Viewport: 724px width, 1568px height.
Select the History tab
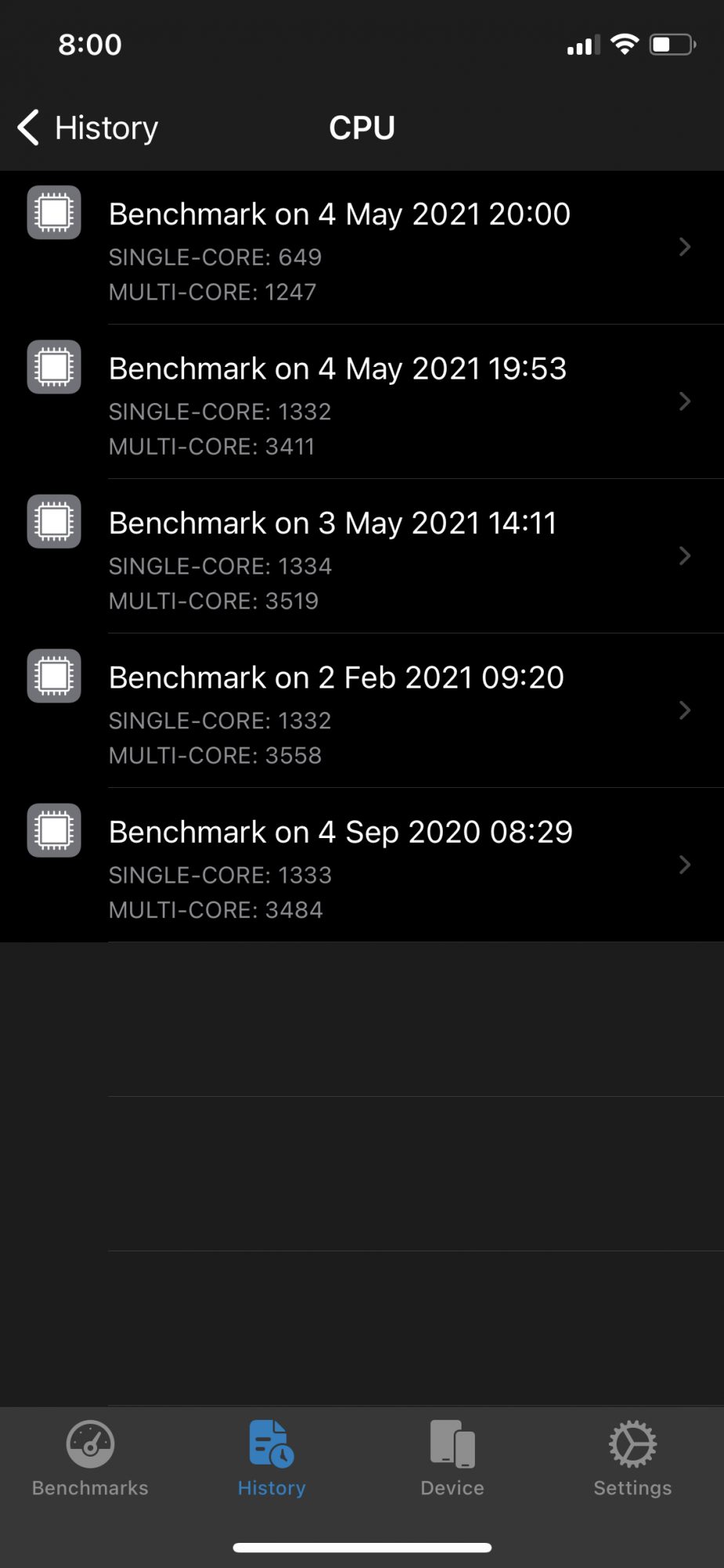click(x=271, y=1458)
